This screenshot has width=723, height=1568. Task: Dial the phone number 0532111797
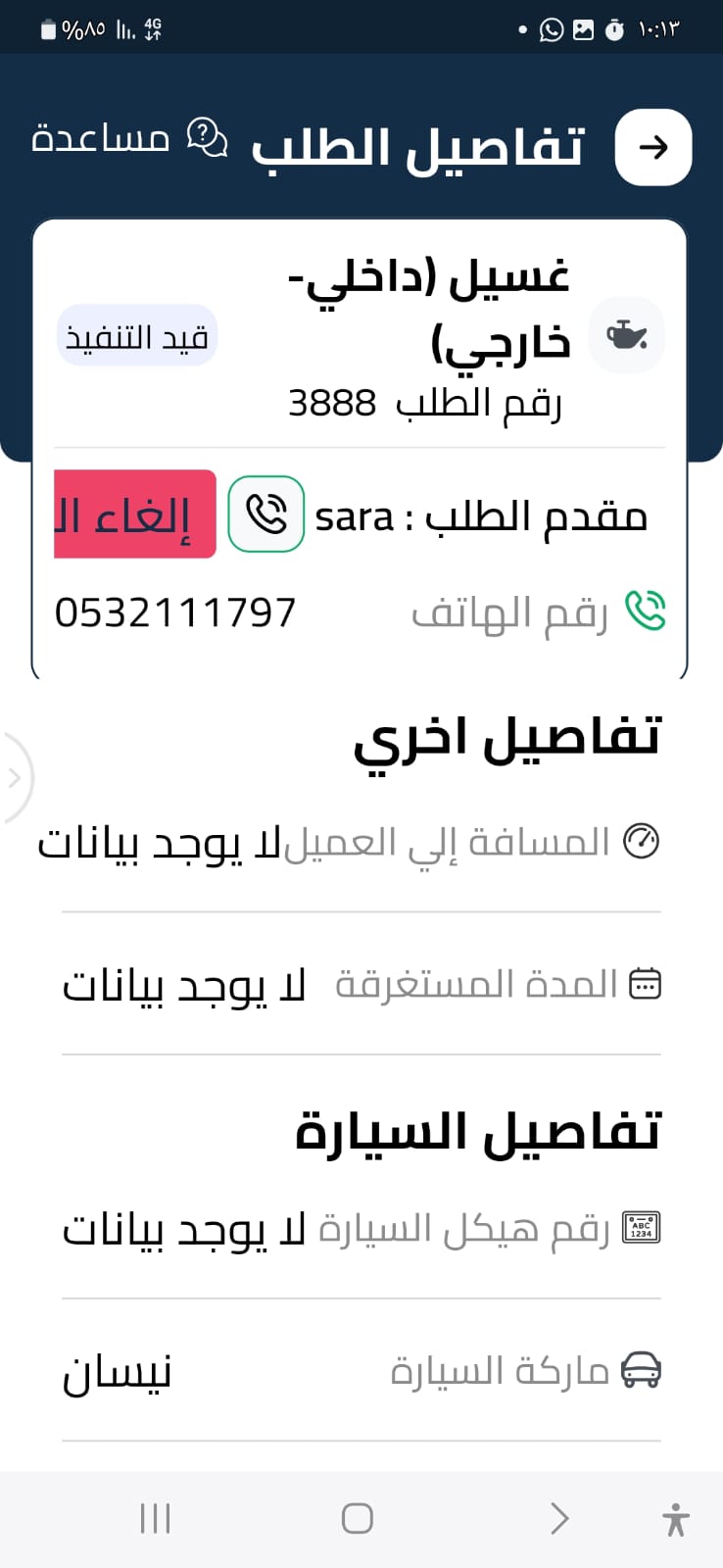175,613
